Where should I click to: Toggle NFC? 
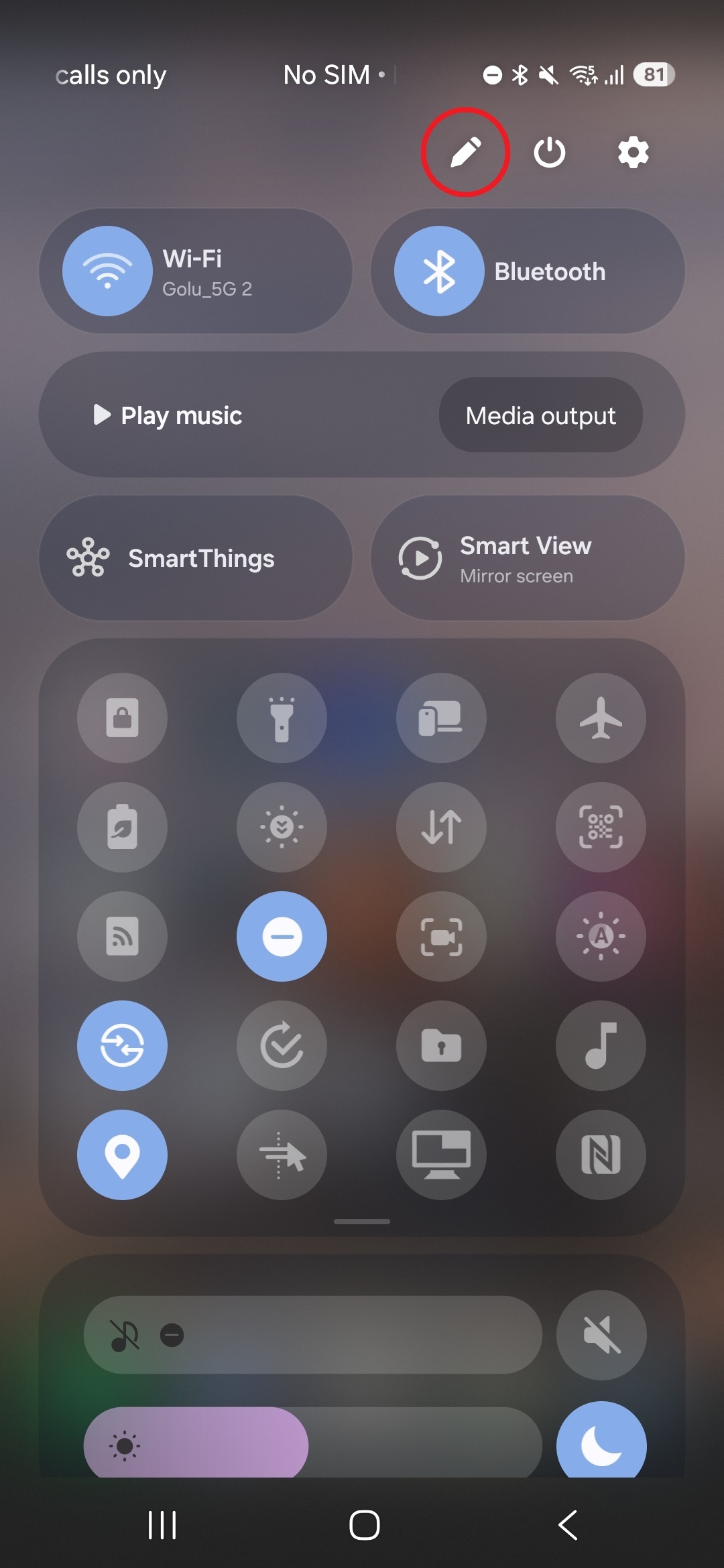(x=601, y=1155)
